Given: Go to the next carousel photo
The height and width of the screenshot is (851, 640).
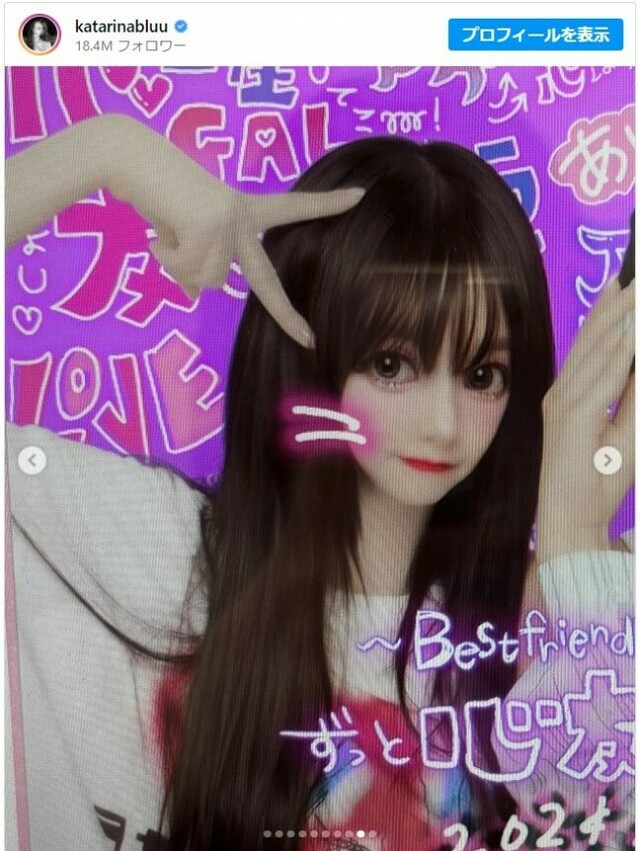Looking at the screenshot, I should (607, 460).
